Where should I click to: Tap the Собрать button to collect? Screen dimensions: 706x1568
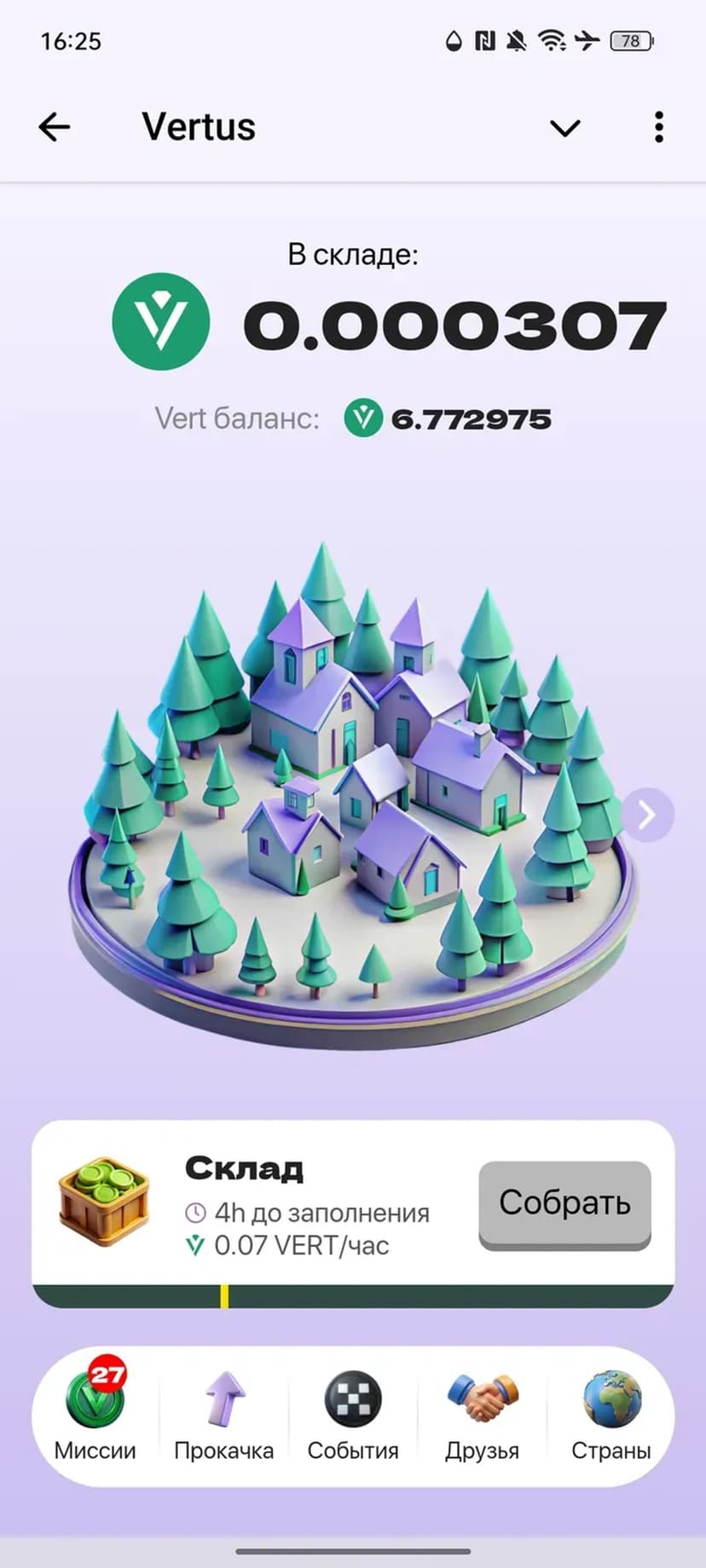564,1203
